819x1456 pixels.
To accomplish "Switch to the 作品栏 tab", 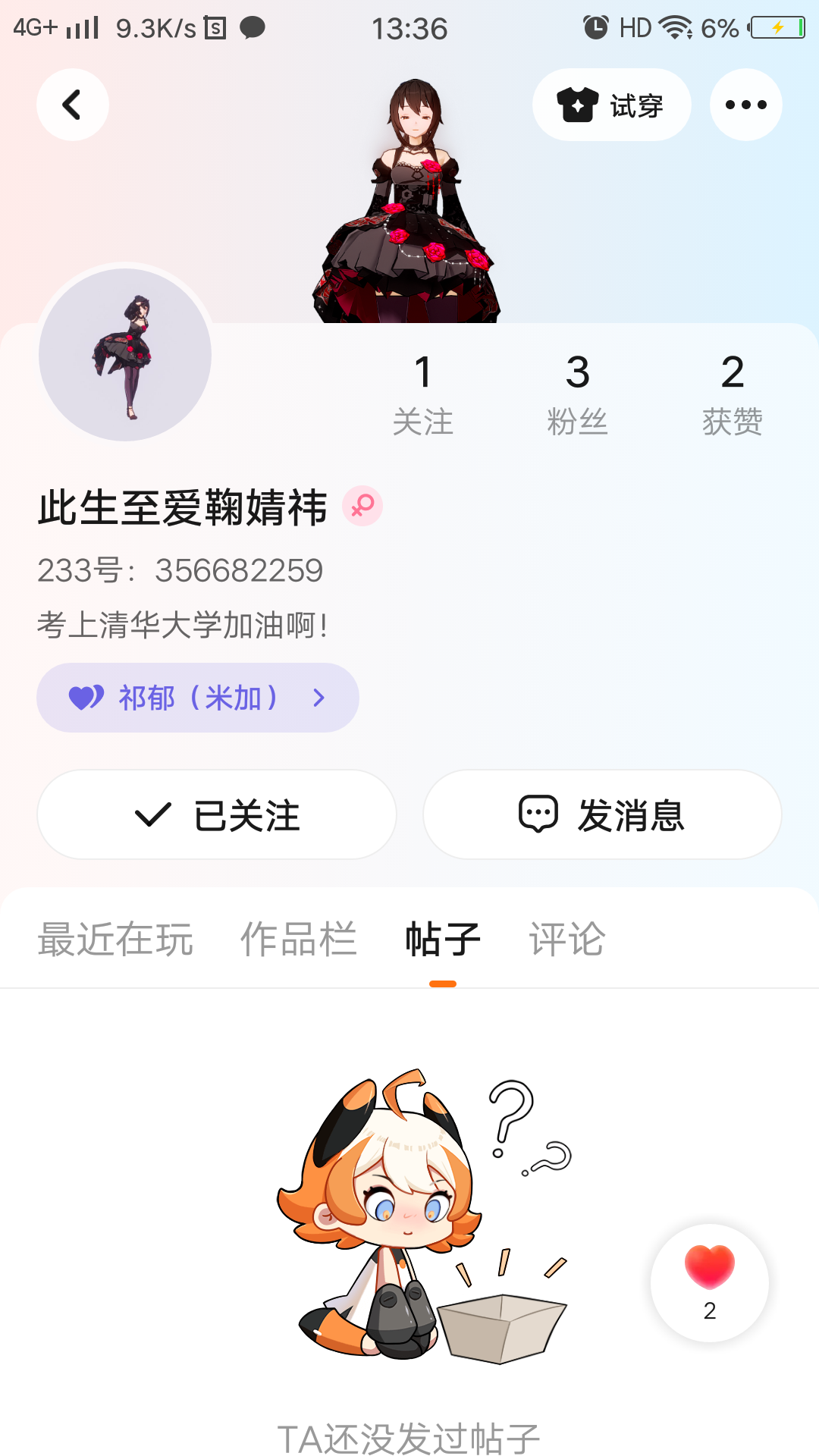I will pyautogui.click(x=298, y=939).
